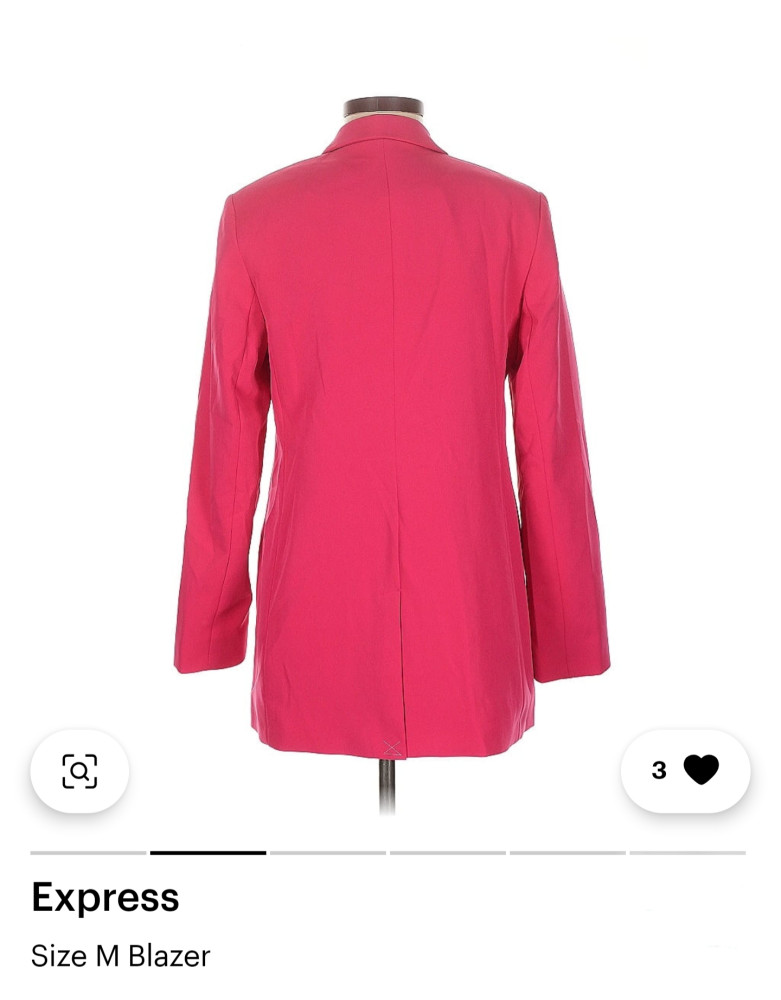The width and height of the screenshot is (781, 1000).
Task: Open the visual search magnifier icon
Action: click(80, 771)
